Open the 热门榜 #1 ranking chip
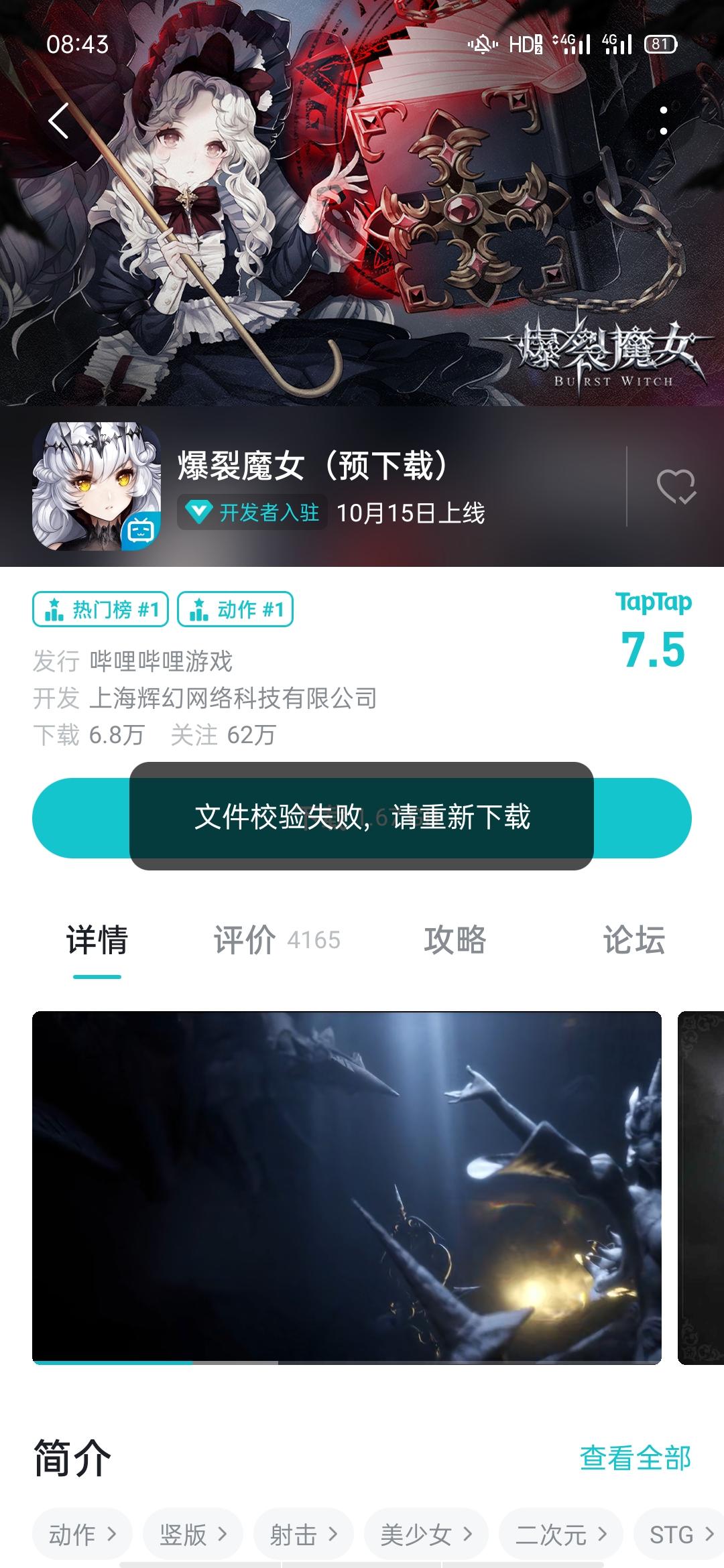Image resolution: width=724 pixels, height=1568 pixels. 101,610
